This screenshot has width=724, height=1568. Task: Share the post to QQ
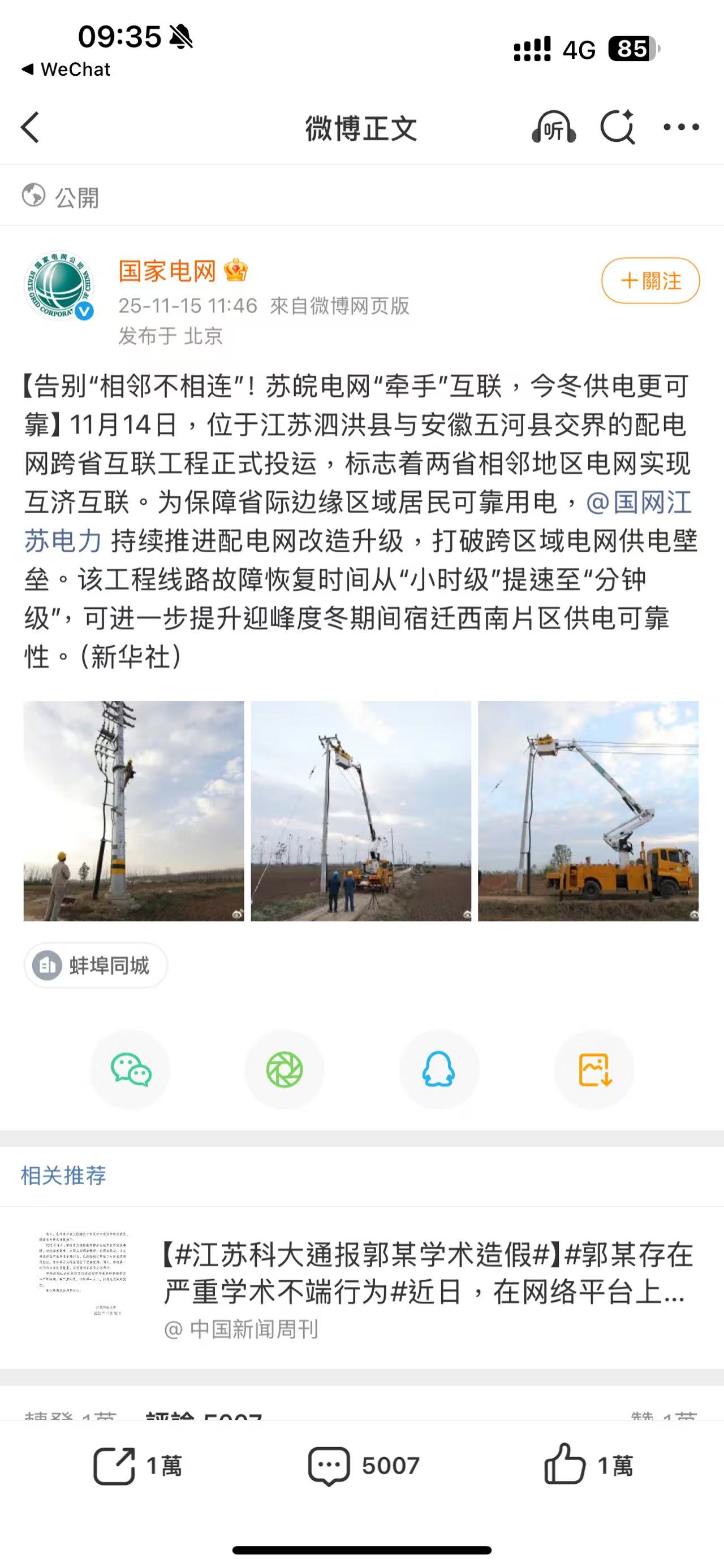(x=438, y=1069)
